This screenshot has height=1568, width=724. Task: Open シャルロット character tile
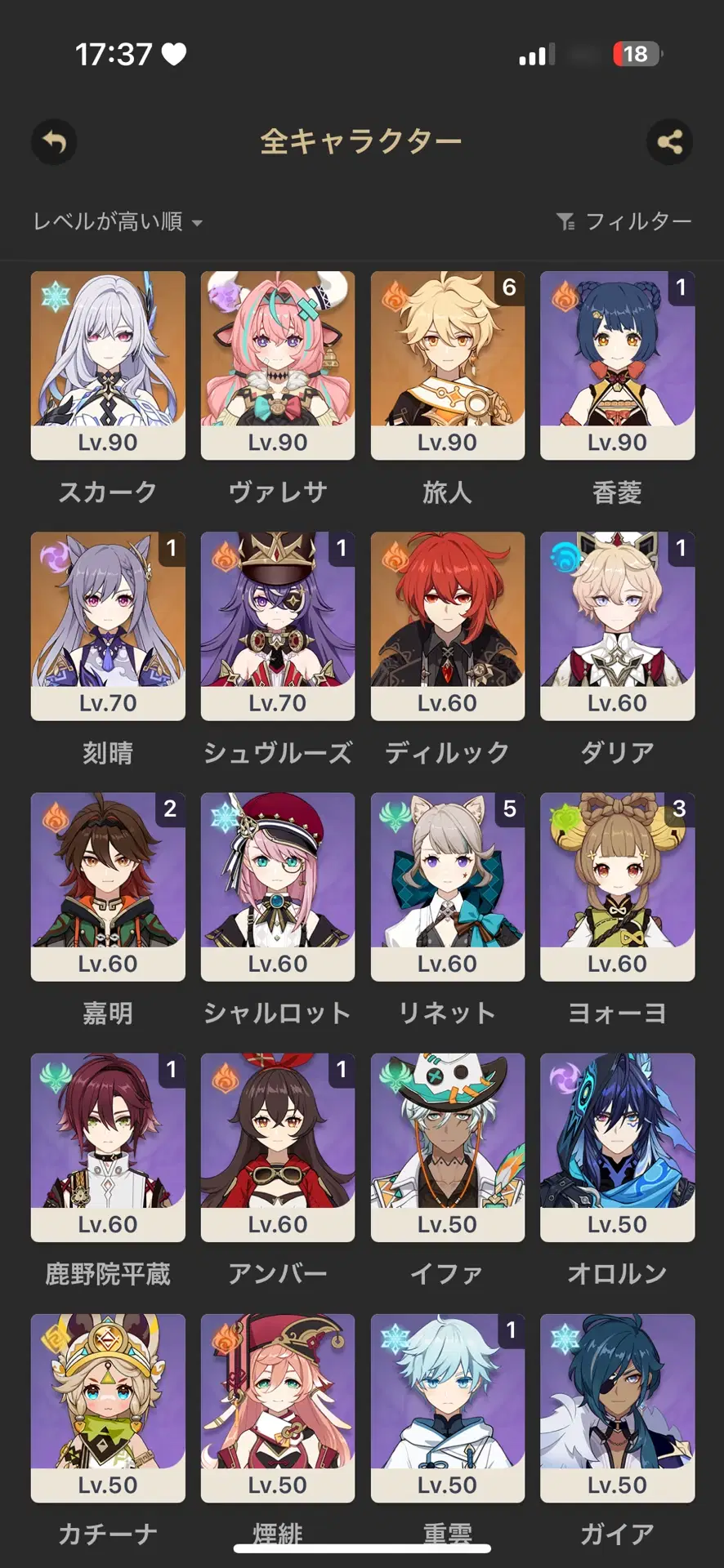(278, 886)
